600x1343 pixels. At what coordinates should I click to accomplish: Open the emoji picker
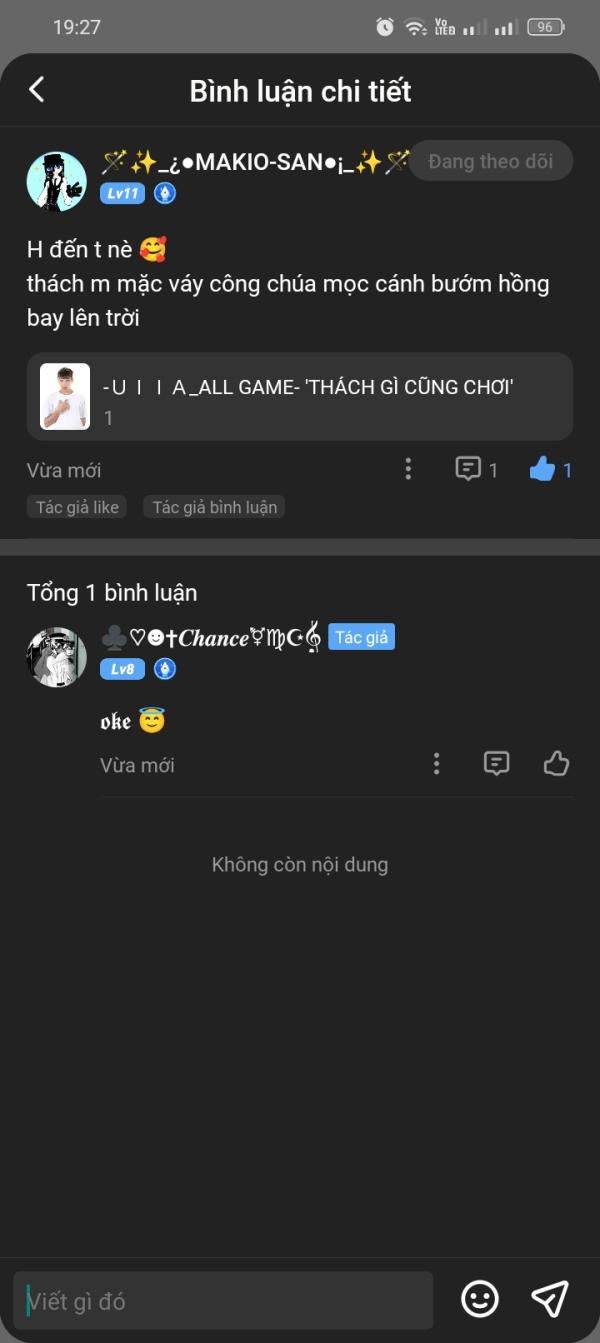(480, 1299)
